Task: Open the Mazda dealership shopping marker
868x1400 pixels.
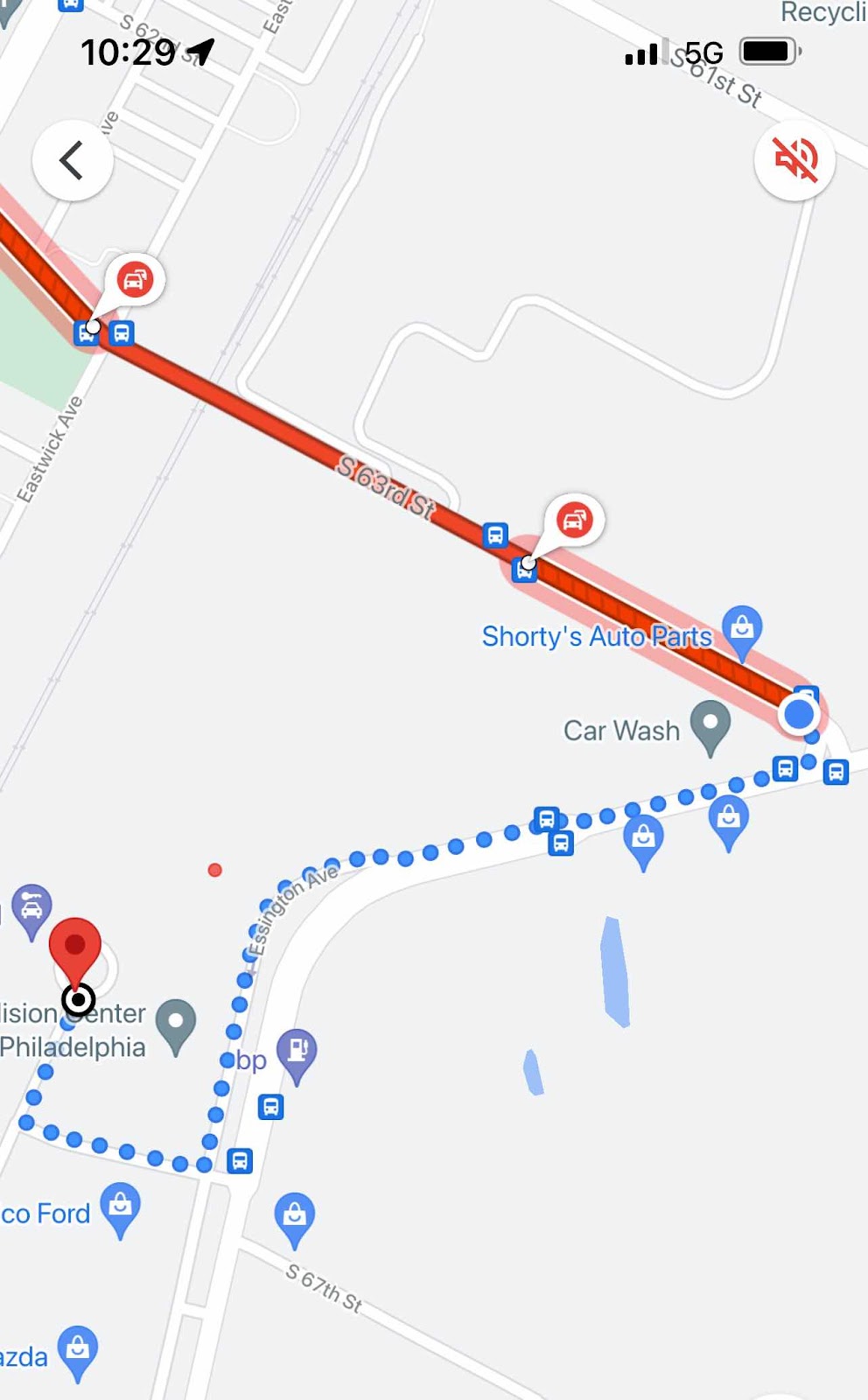Action: click(x=78, y=1353)
